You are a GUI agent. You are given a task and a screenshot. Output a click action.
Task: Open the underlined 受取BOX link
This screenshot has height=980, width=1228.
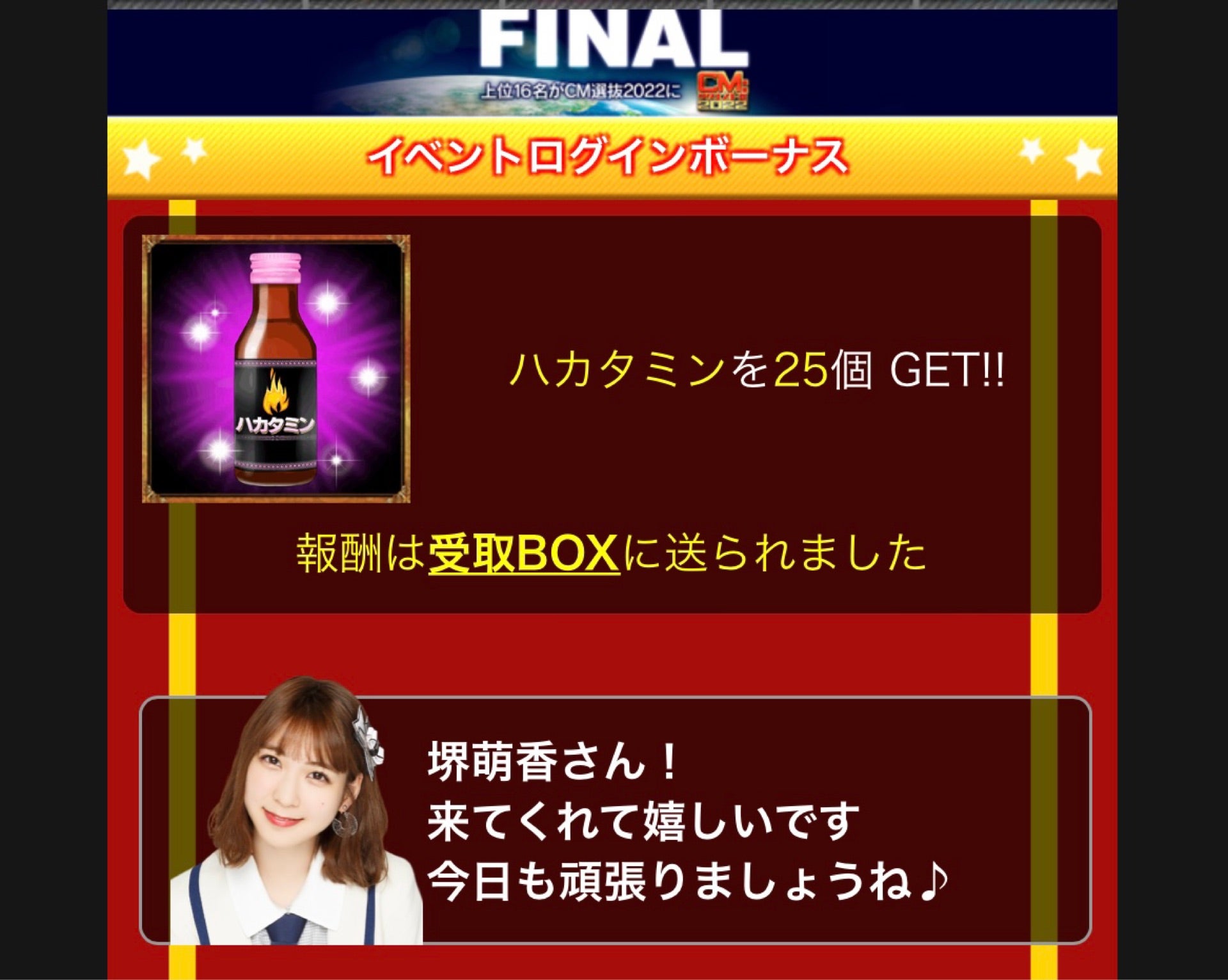coord(523,553)
